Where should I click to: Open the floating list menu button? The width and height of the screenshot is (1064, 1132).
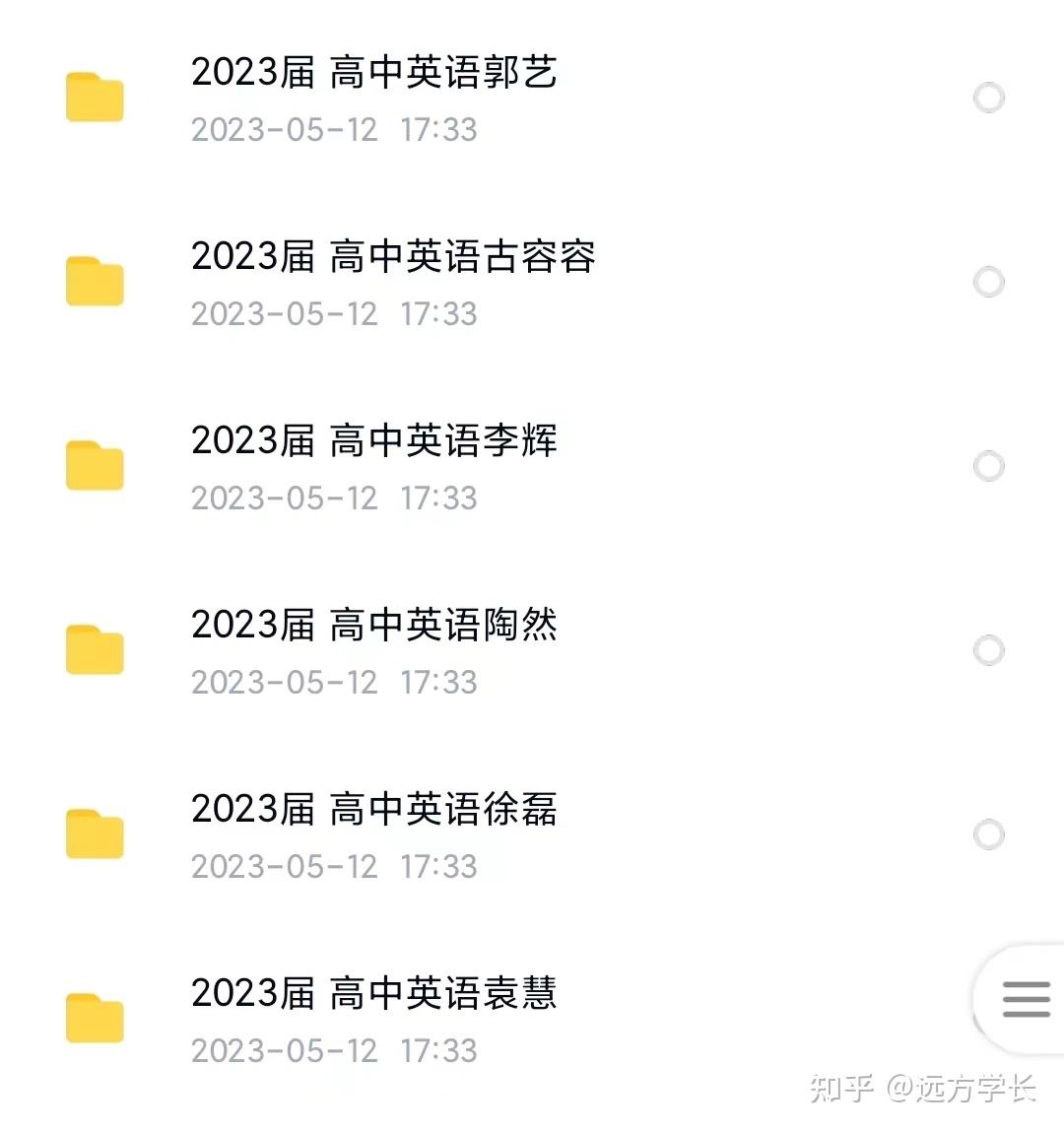pos(1025,999)
